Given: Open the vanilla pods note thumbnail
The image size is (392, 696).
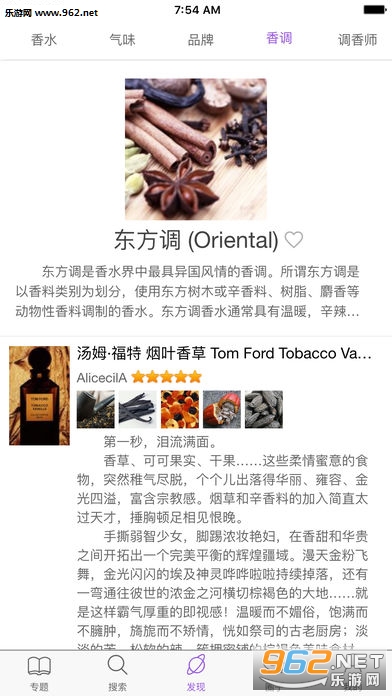Looking at the screenshot, I should tap(138, 409).
